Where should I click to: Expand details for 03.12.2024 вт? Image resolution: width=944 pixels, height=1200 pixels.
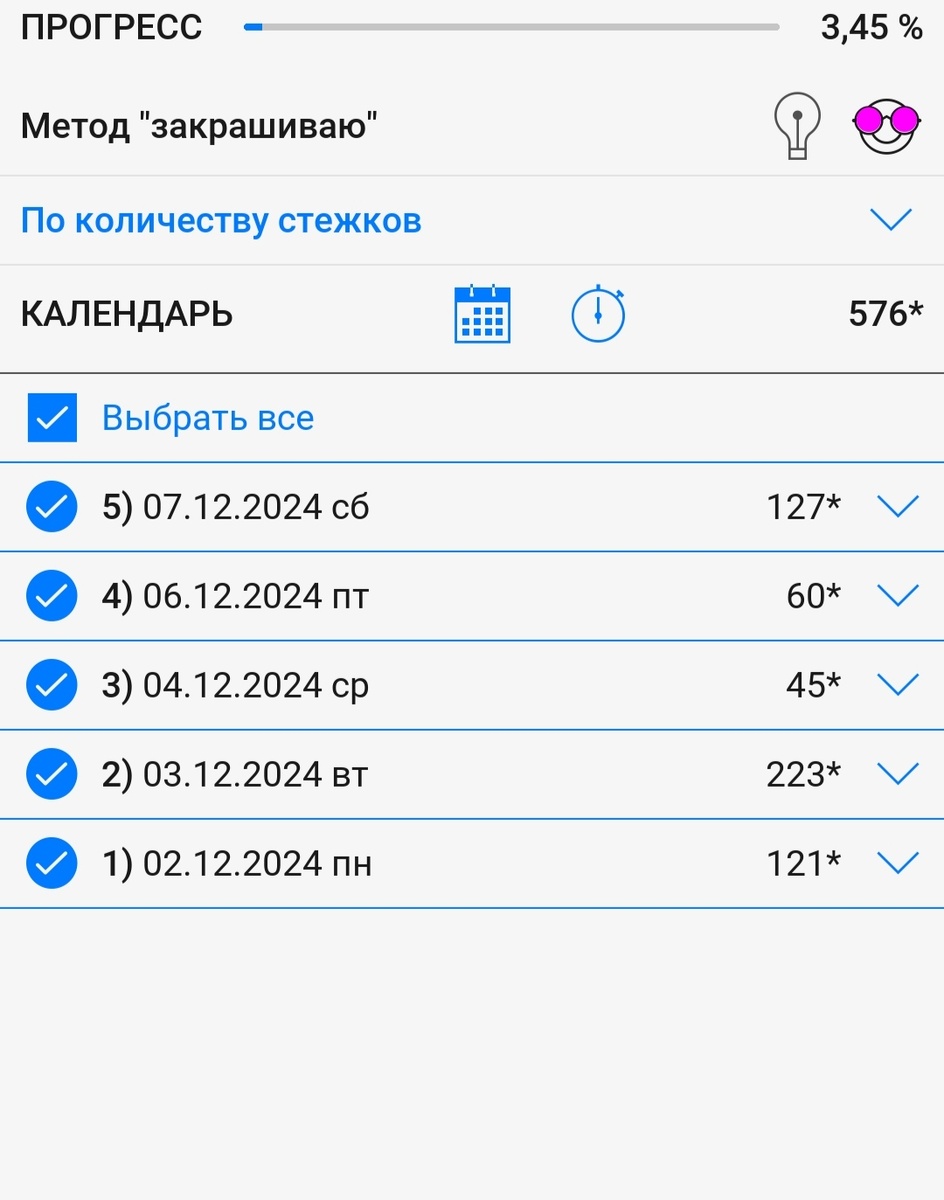(897, 774)
